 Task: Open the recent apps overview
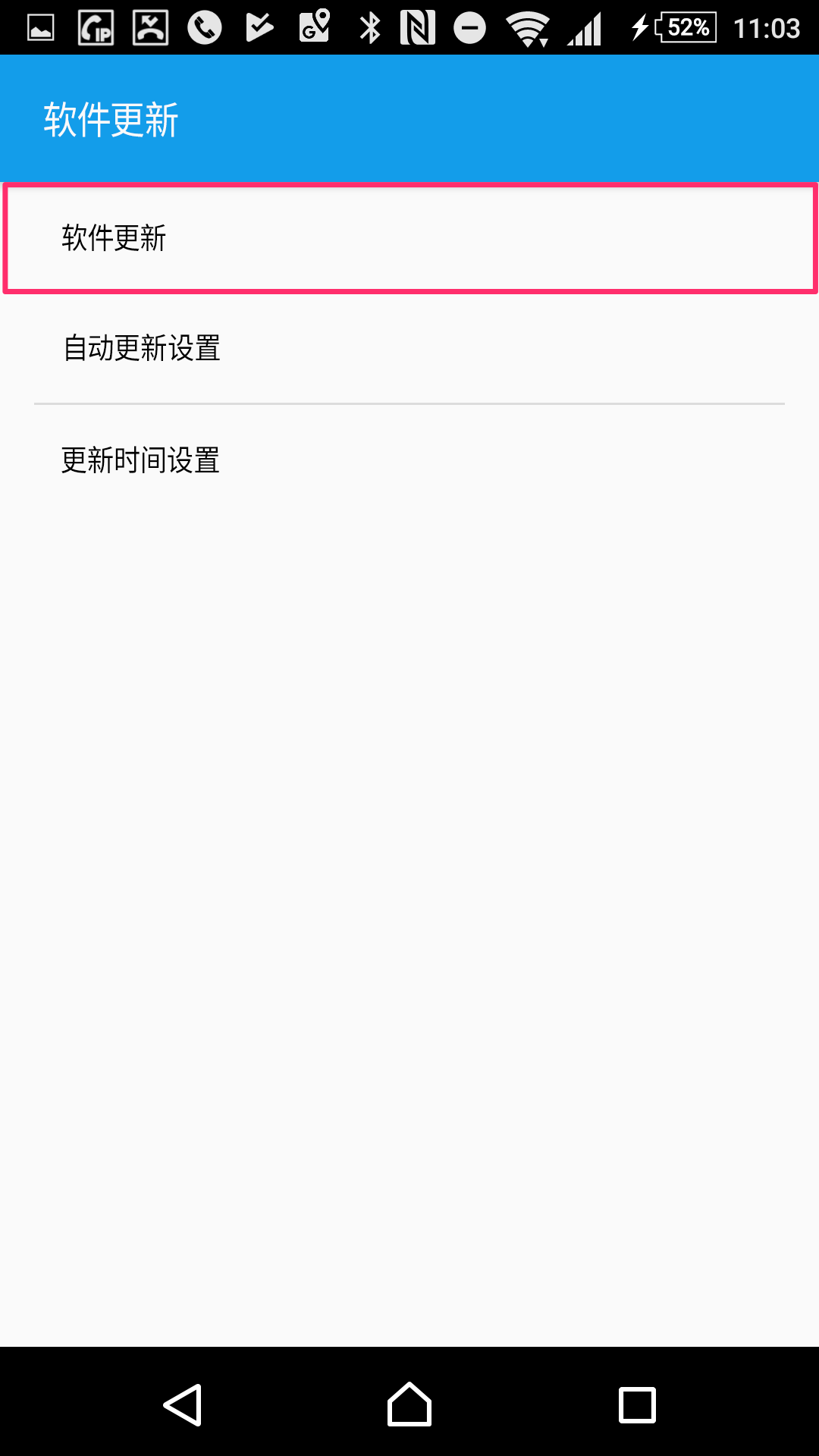(637, 1404)
